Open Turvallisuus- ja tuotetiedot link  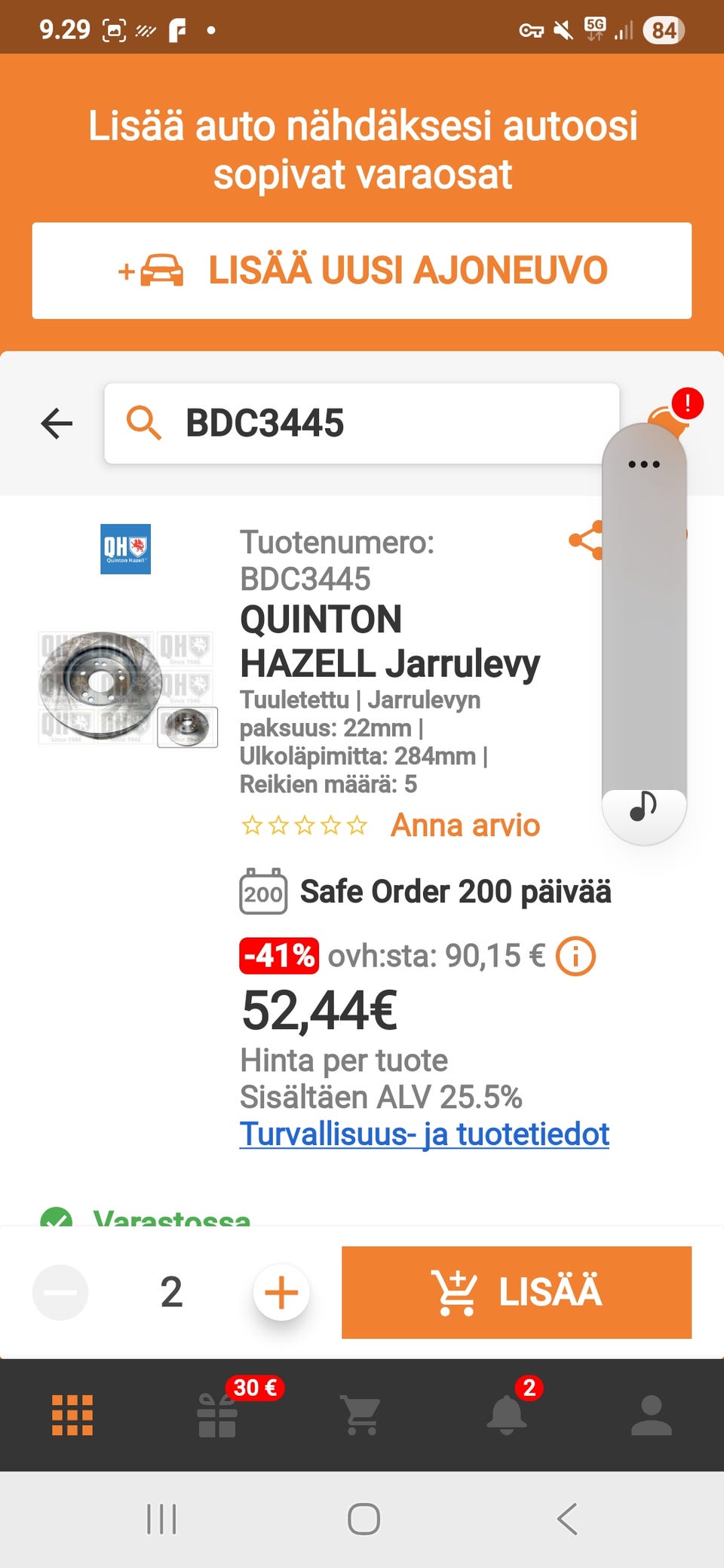[x=424, y=1134]
